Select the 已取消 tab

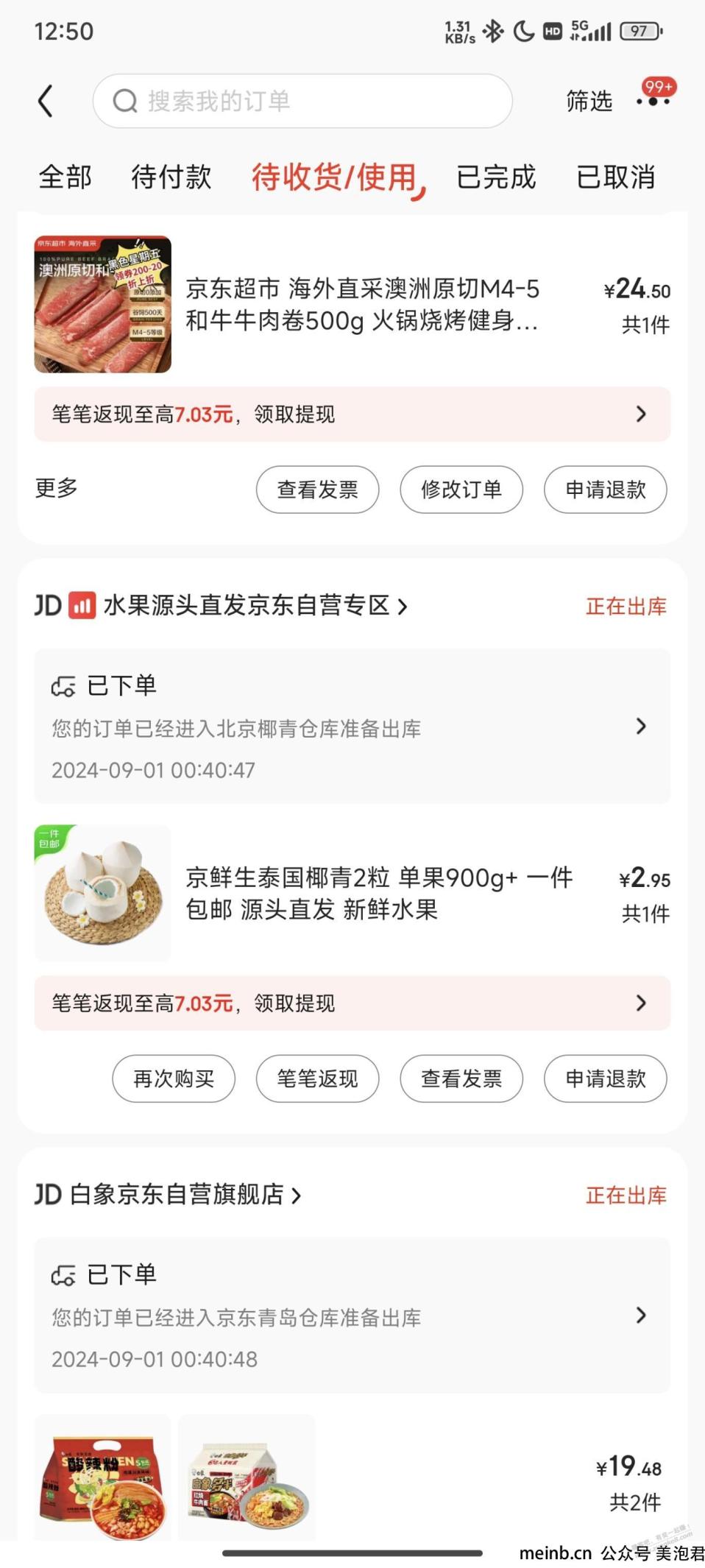615,177
